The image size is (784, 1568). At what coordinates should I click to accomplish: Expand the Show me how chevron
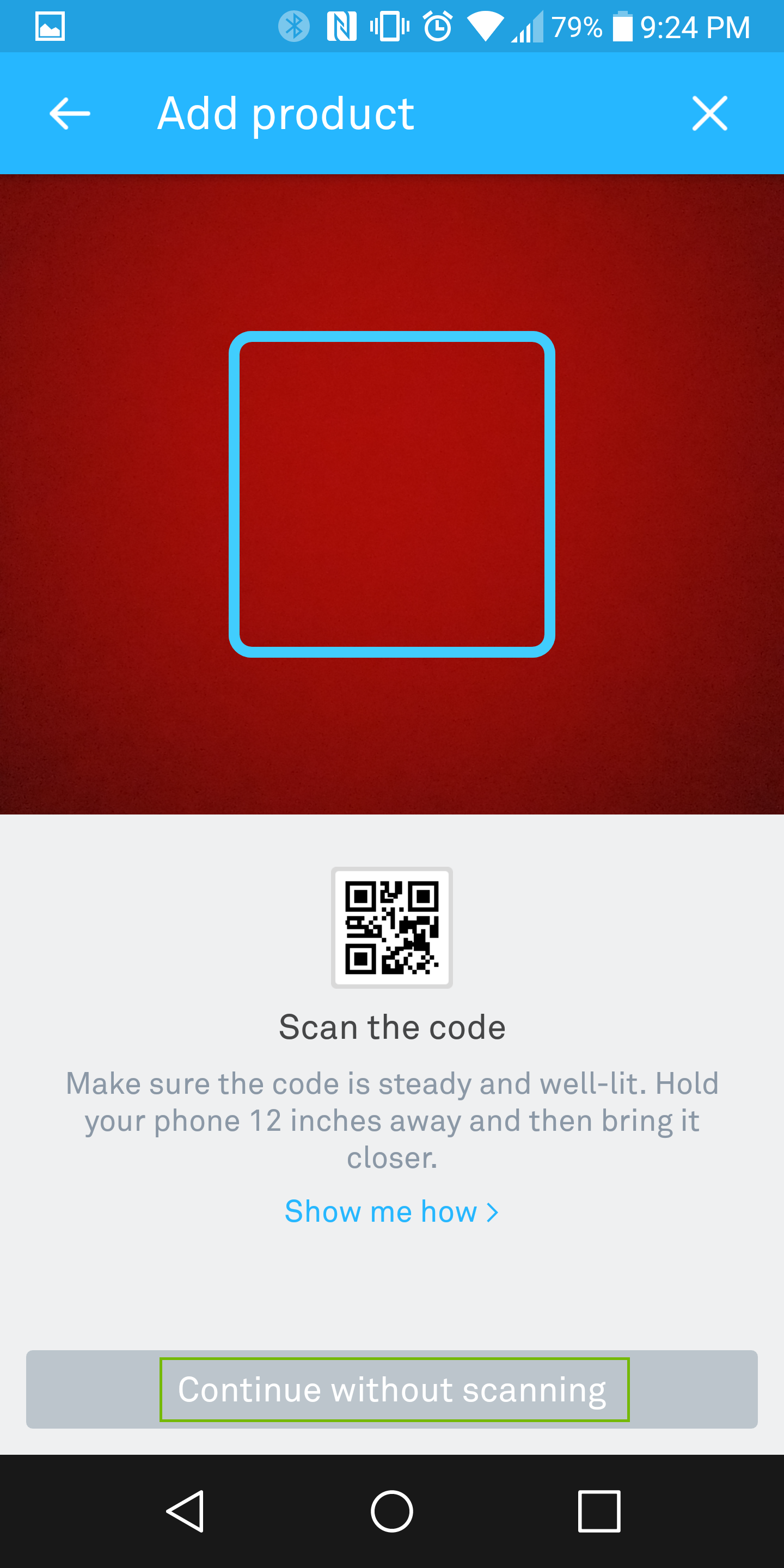tap(491, 1211)
